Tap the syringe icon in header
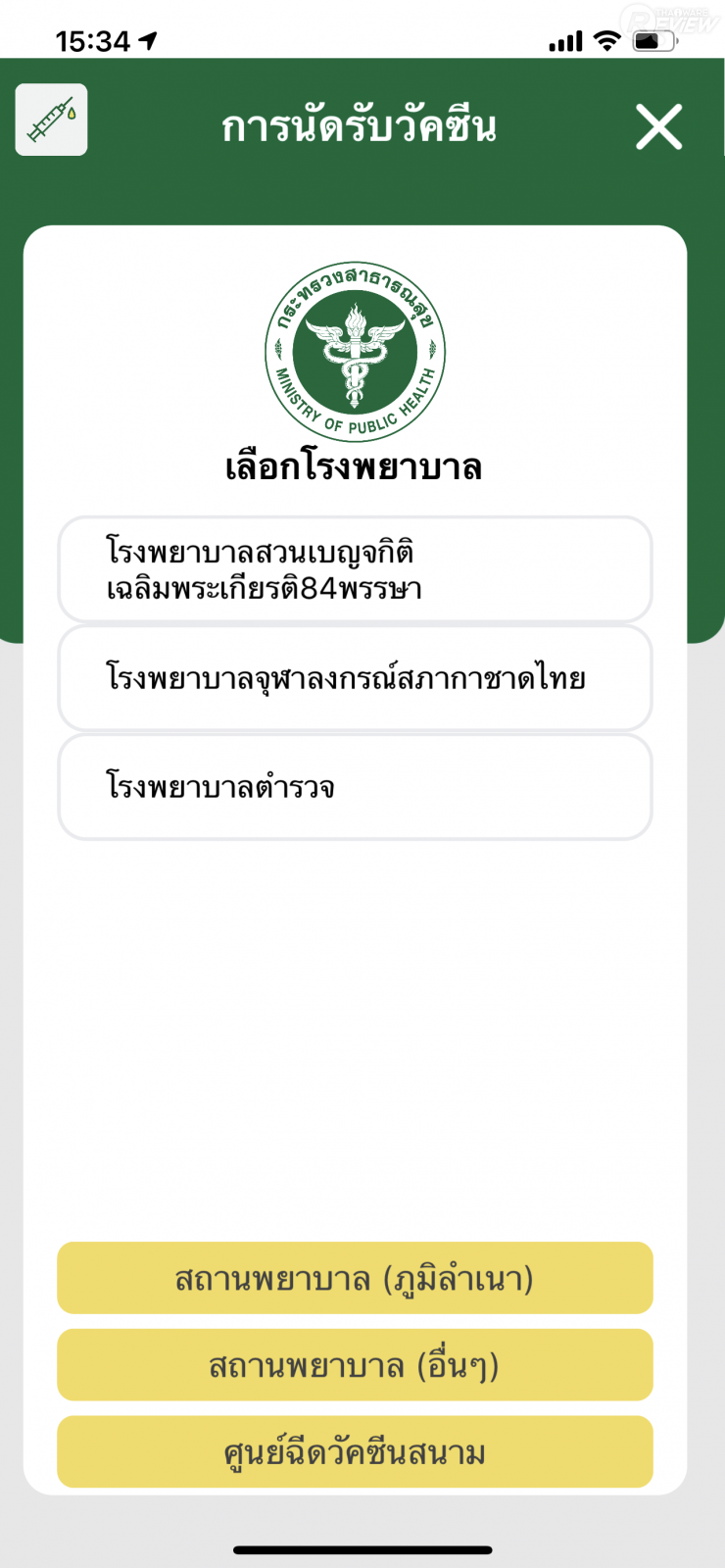The height and width of the screenshot is (1568, 725). pos(51,120)
